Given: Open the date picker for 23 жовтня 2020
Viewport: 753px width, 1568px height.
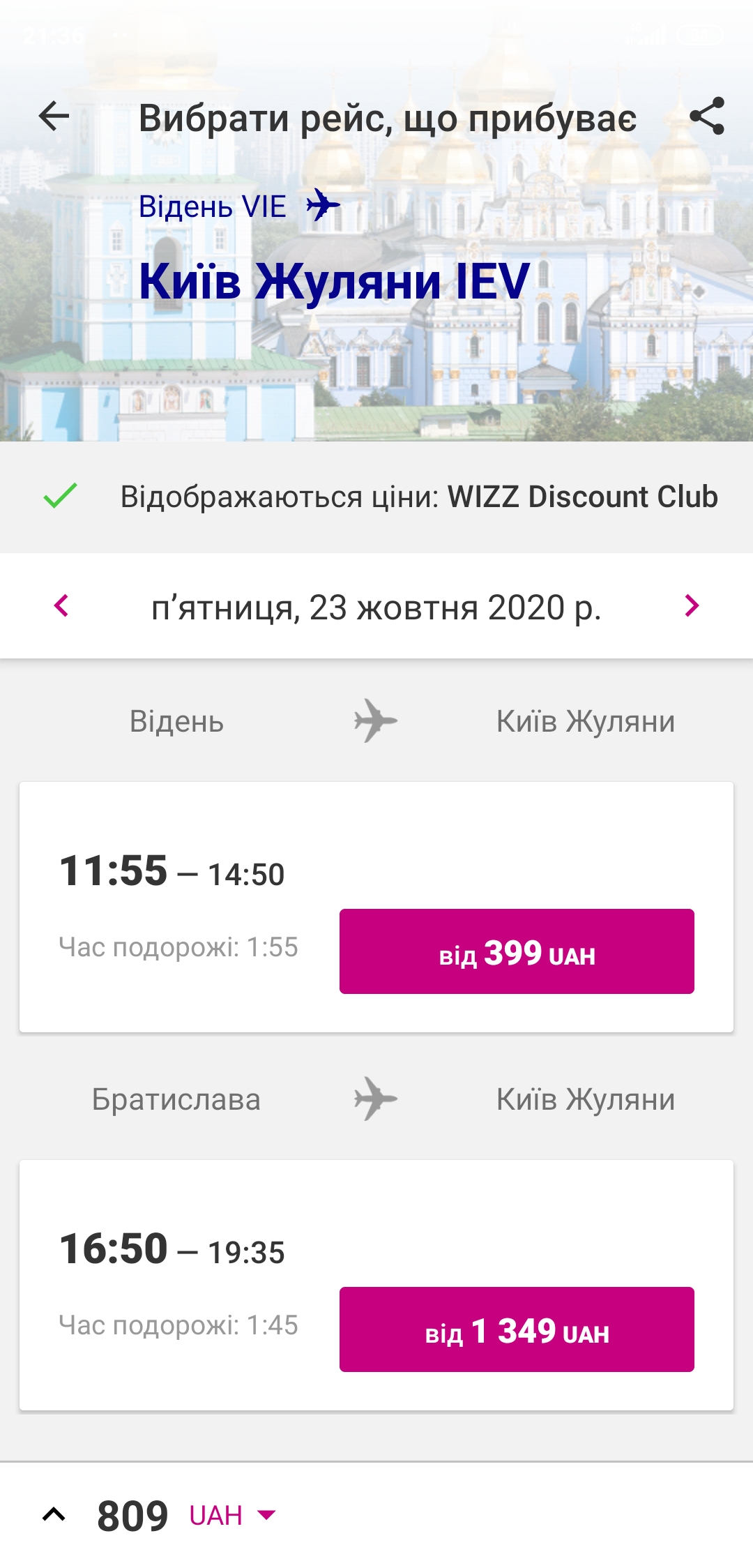Looking at the screenshot, I should coord(376,607).
